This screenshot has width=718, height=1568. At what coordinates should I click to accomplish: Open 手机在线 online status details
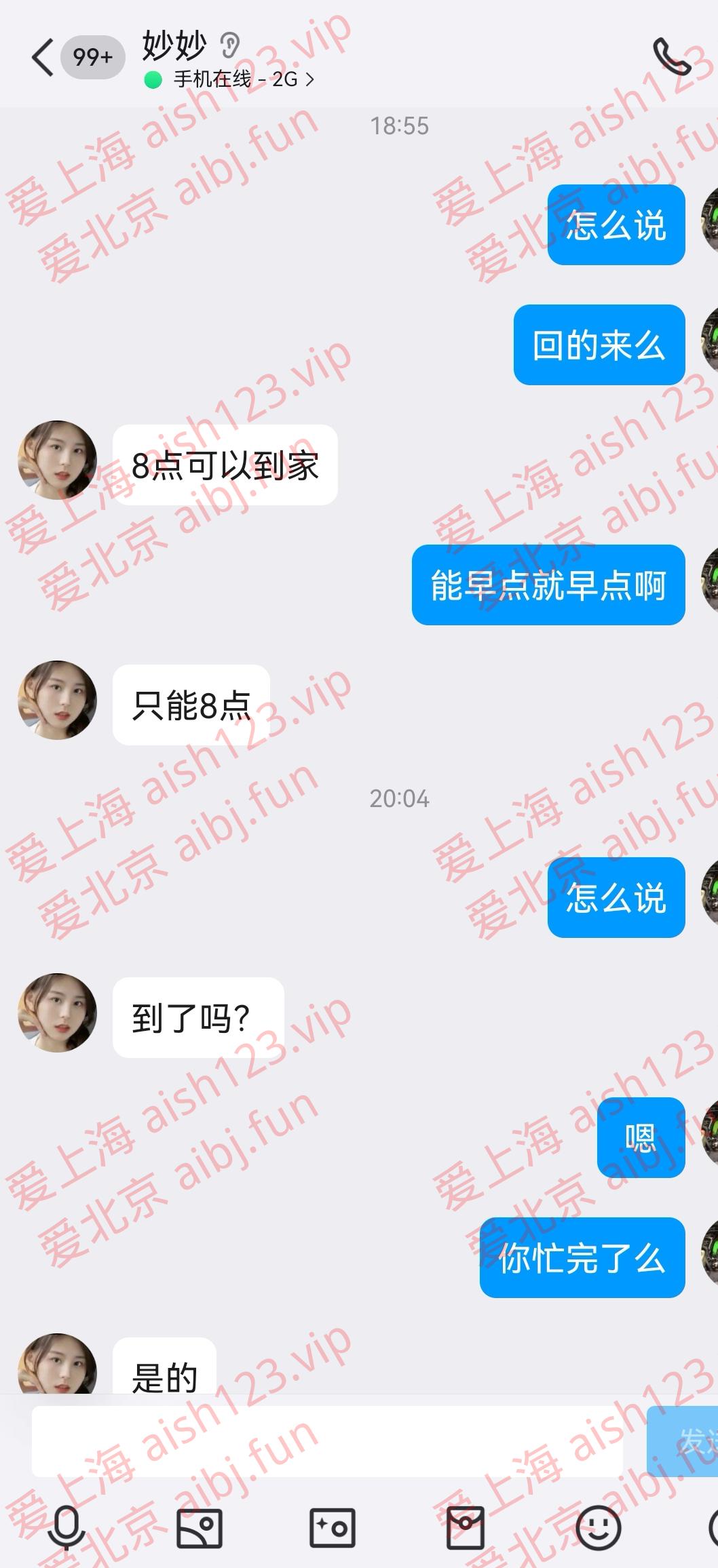pos(231,80)
